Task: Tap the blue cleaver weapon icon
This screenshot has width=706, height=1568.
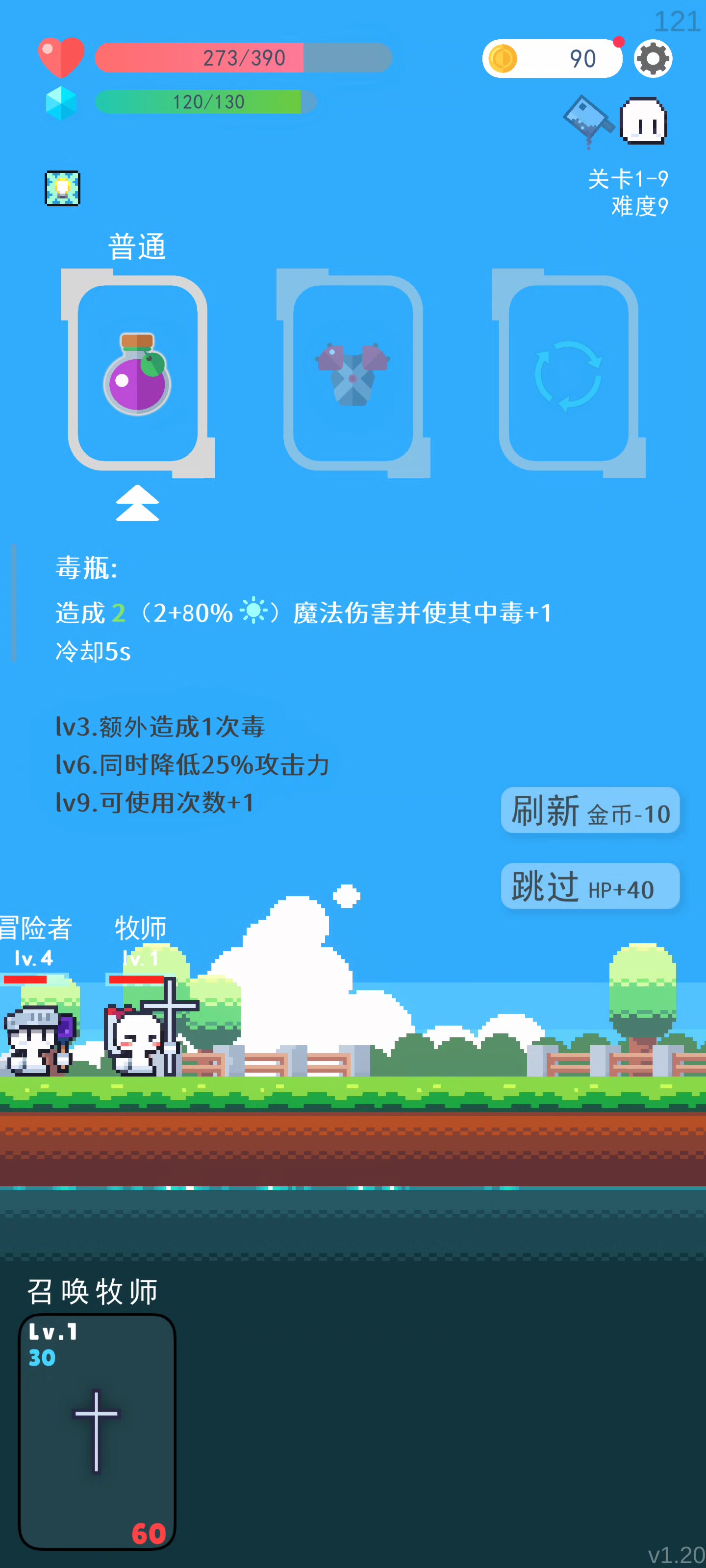Action: (x=588, y=121)
